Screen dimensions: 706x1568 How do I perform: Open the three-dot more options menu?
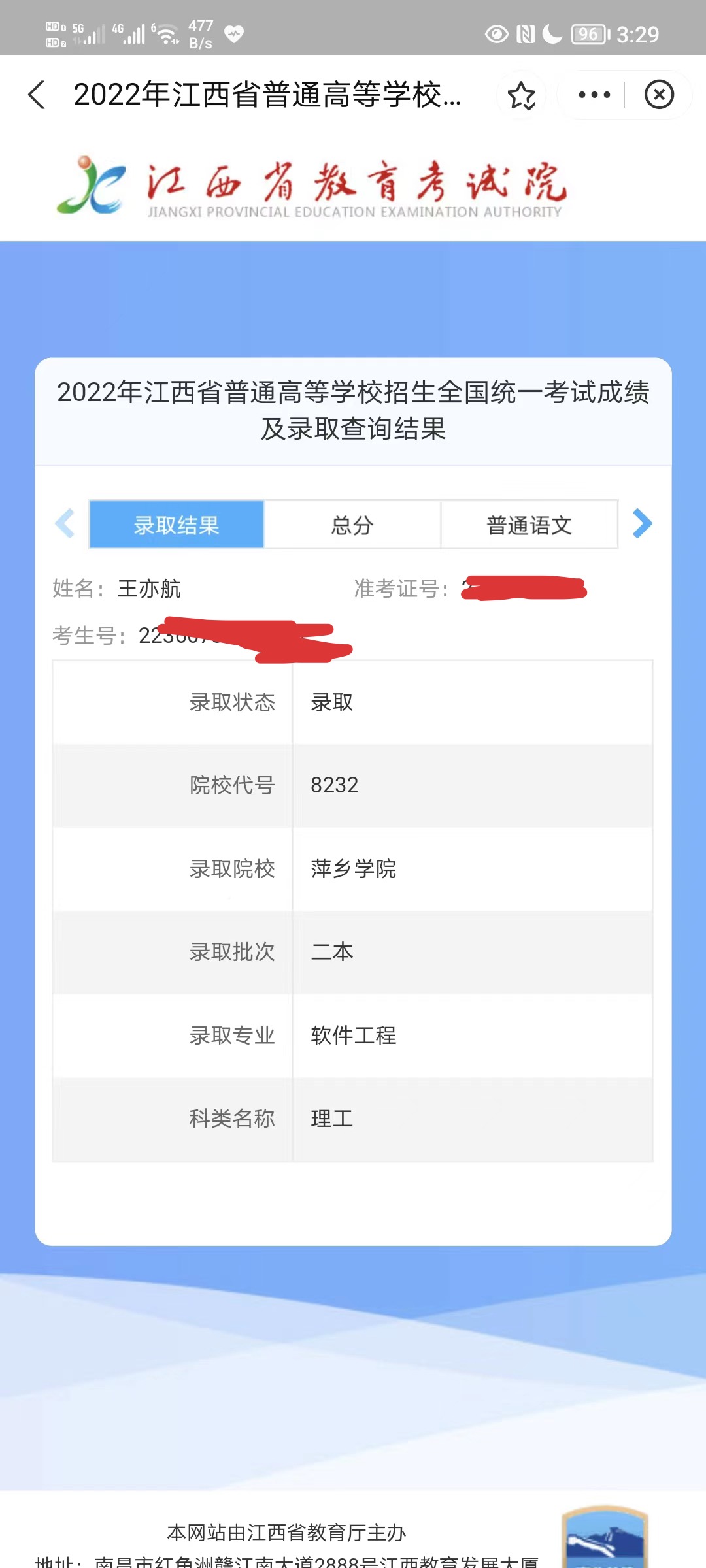click(x=594, y=95)
